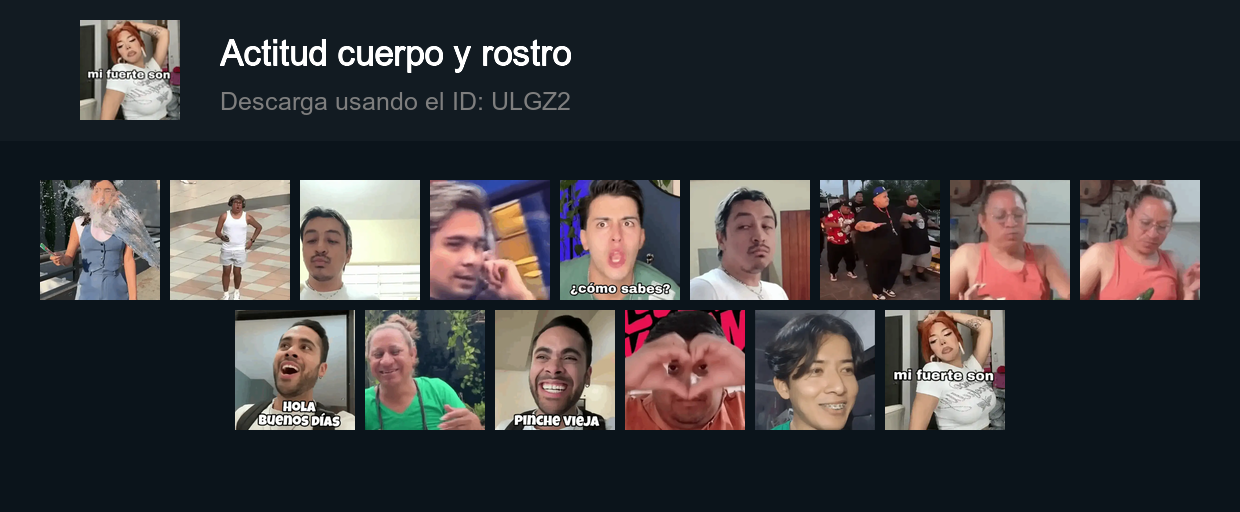Select the woman in green shirt sticker
The height and width of the screenshot is (512, 1240).
point(425,370)
